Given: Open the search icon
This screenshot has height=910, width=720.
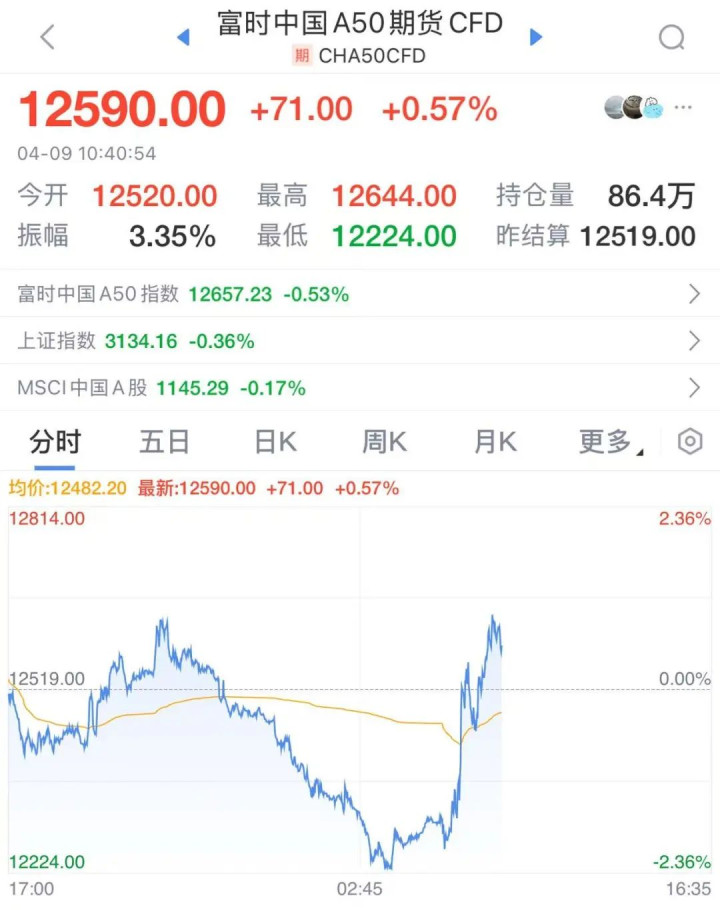Looking at the screenshot, I should [x=672, y=37].
